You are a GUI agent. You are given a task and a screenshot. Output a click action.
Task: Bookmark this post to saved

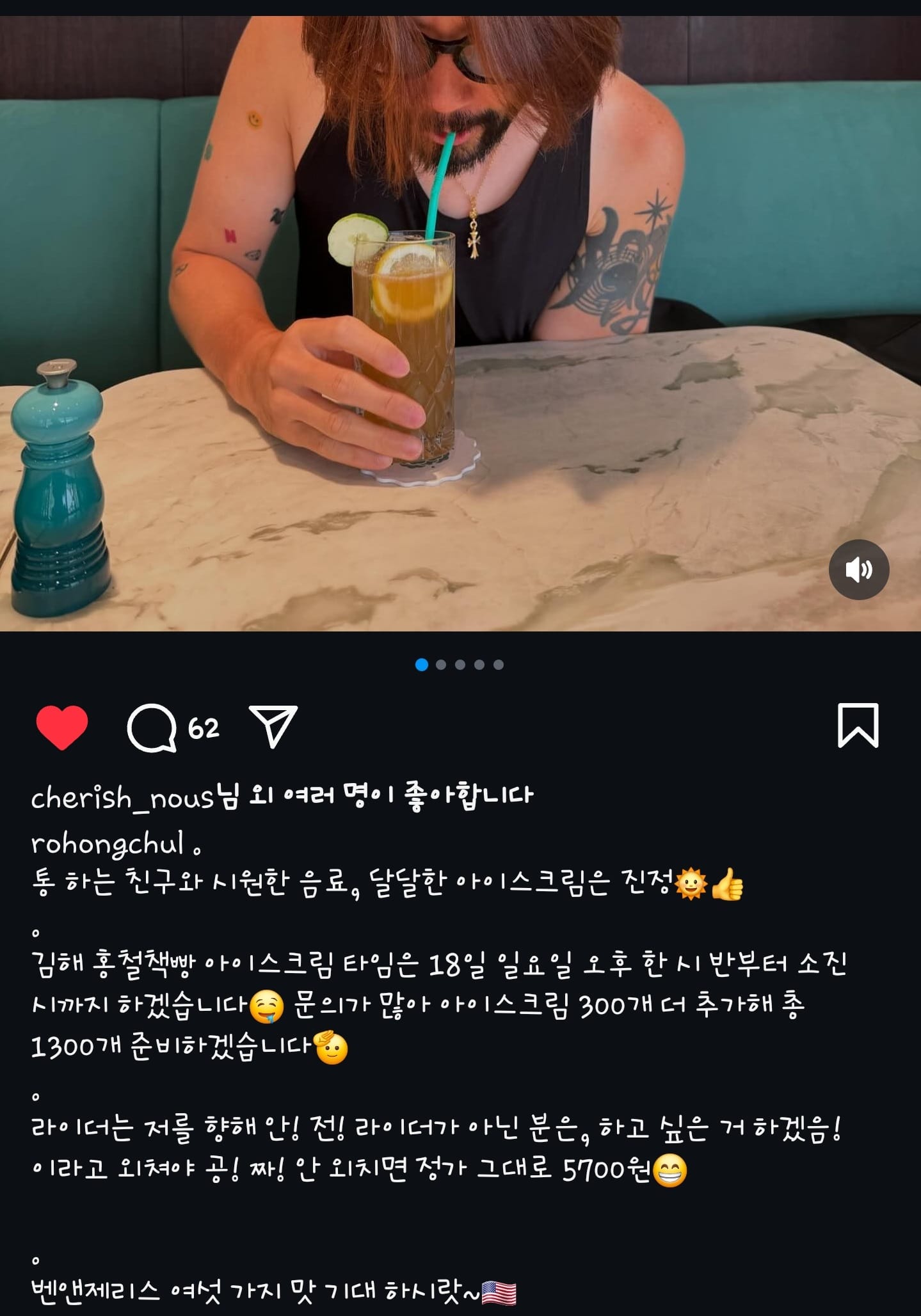858,725
